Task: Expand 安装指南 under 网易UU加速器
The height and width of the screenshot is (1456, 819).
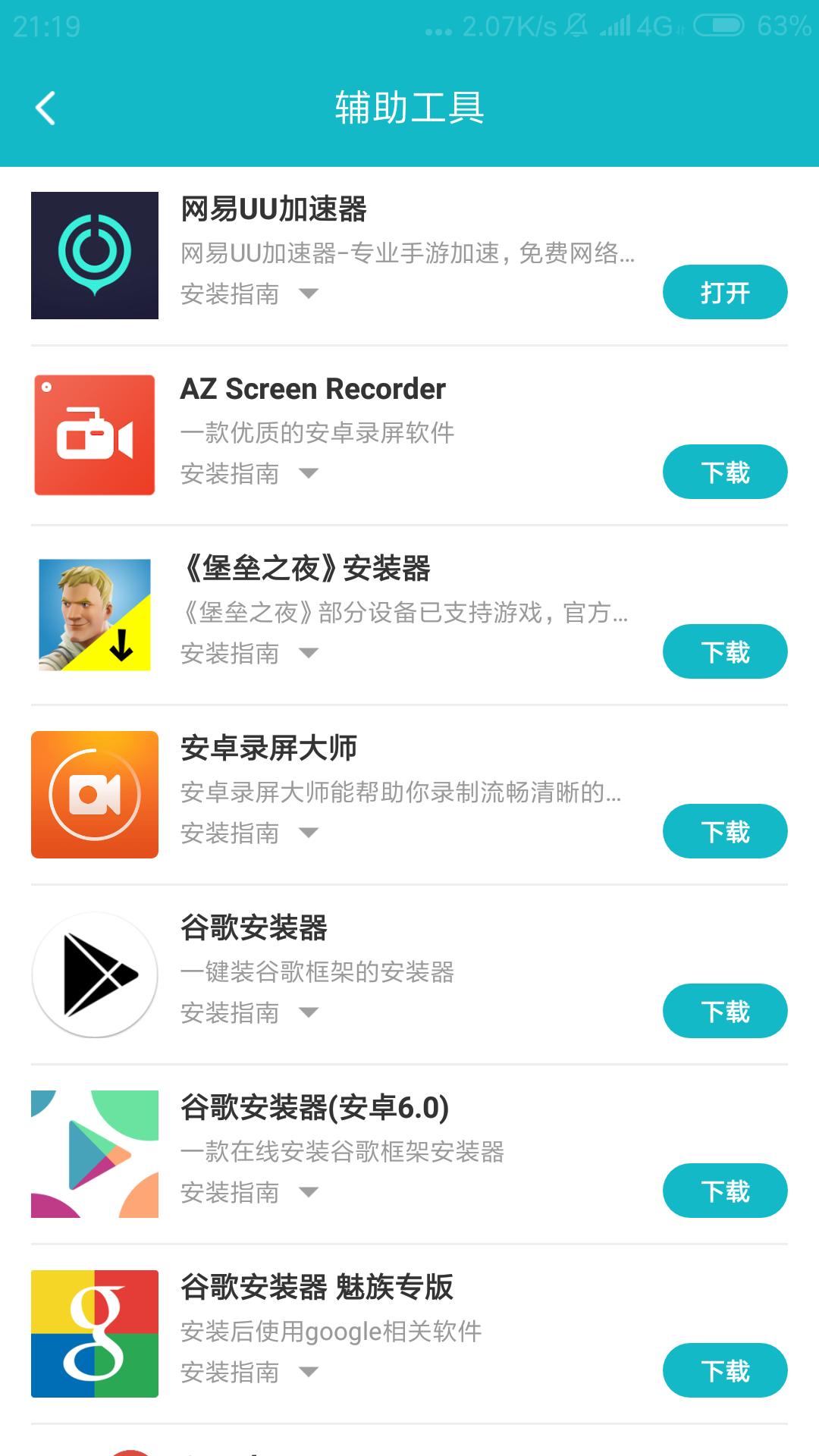Action: point(249,294)
